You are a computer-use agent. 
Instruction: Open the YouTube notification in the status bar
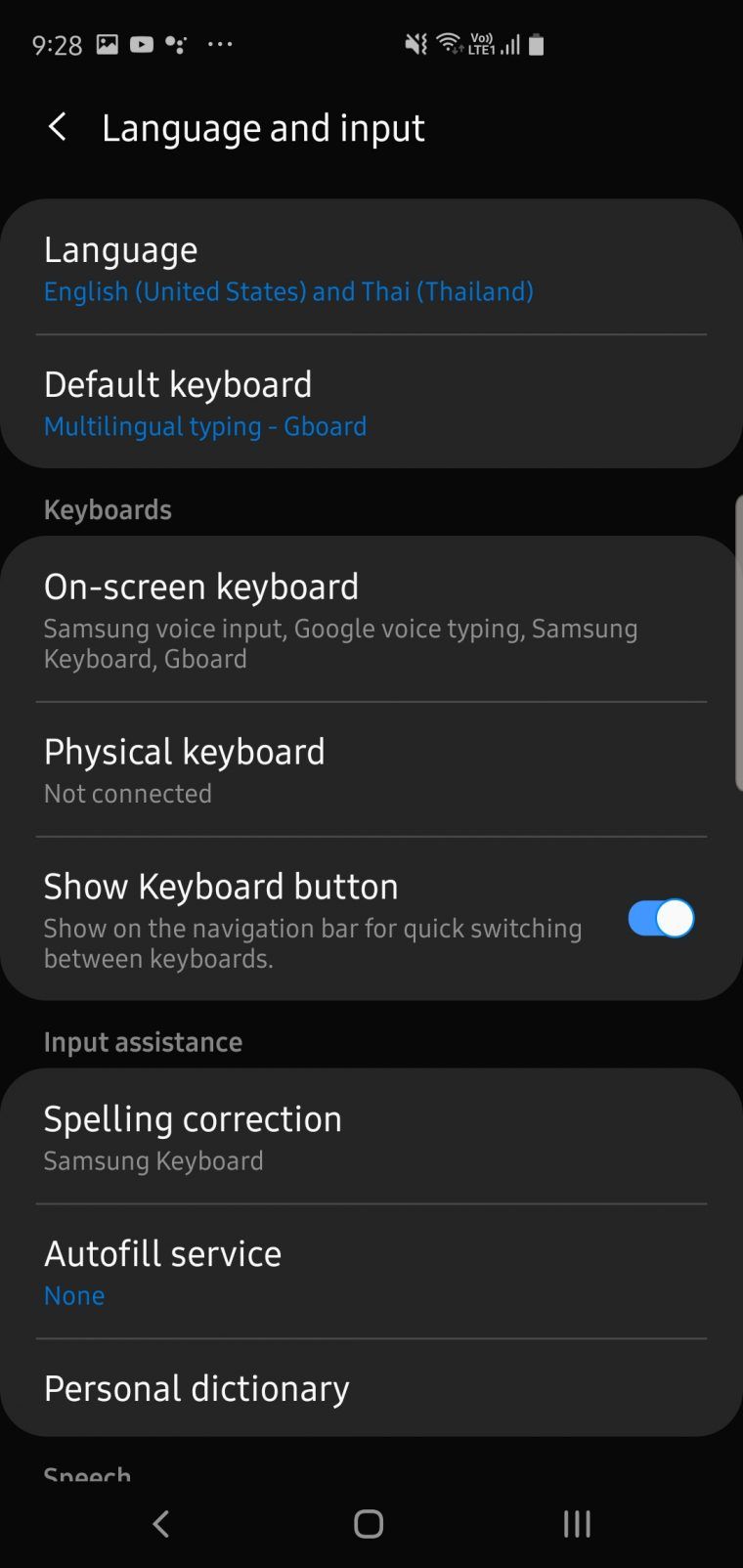pyautogui.click(x=140, y=43)
